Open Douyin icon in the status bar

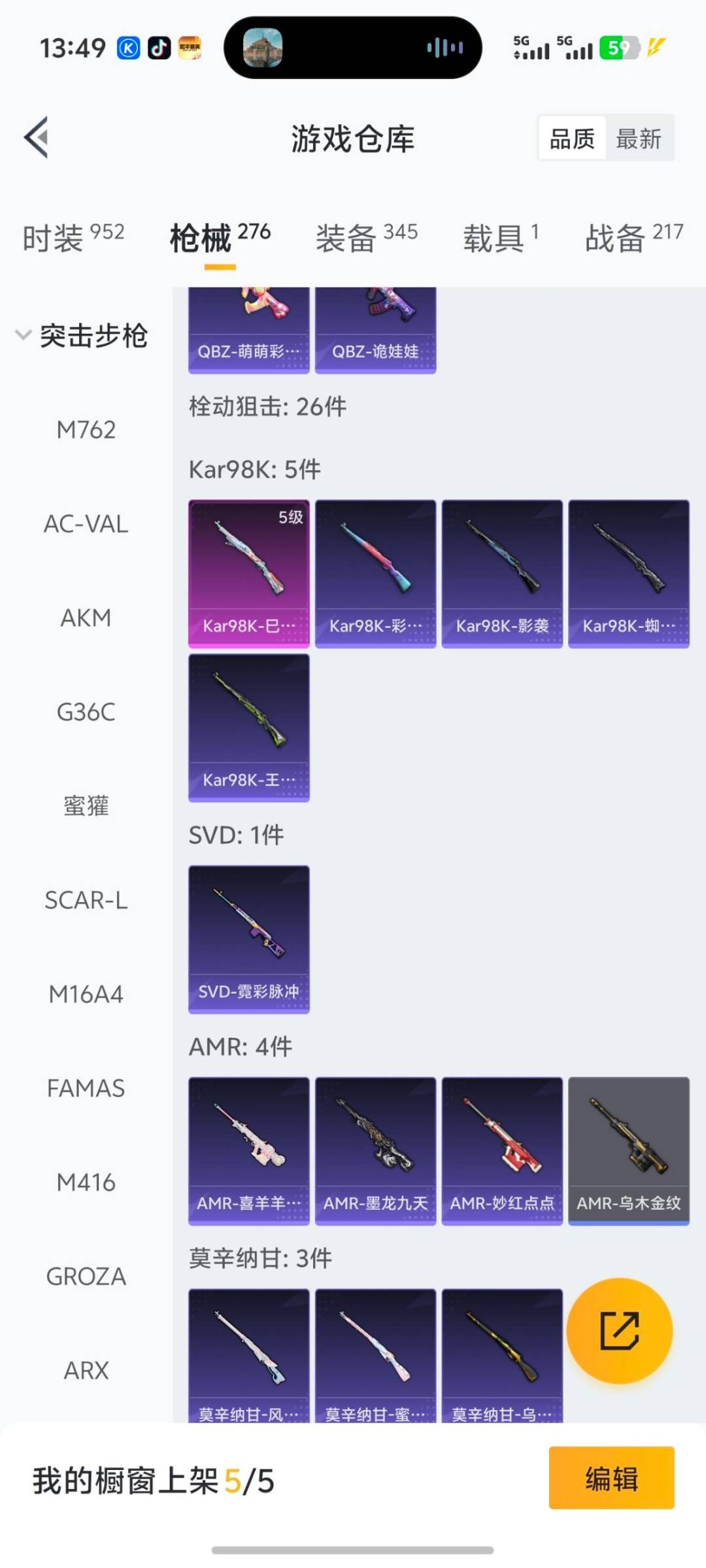(x=159, y=48)
